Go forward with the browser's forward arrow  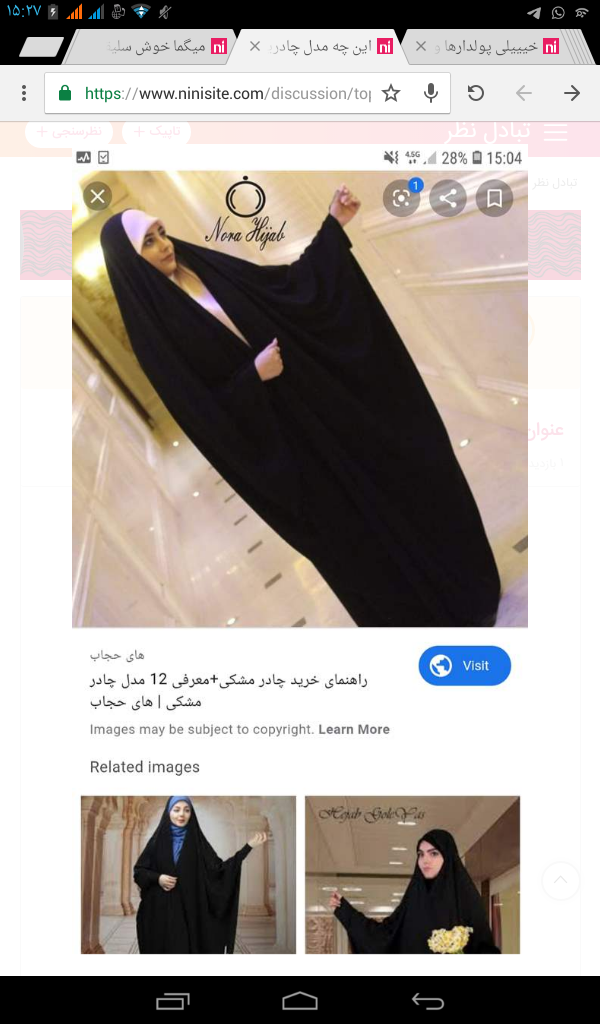(x=571, y=93)
